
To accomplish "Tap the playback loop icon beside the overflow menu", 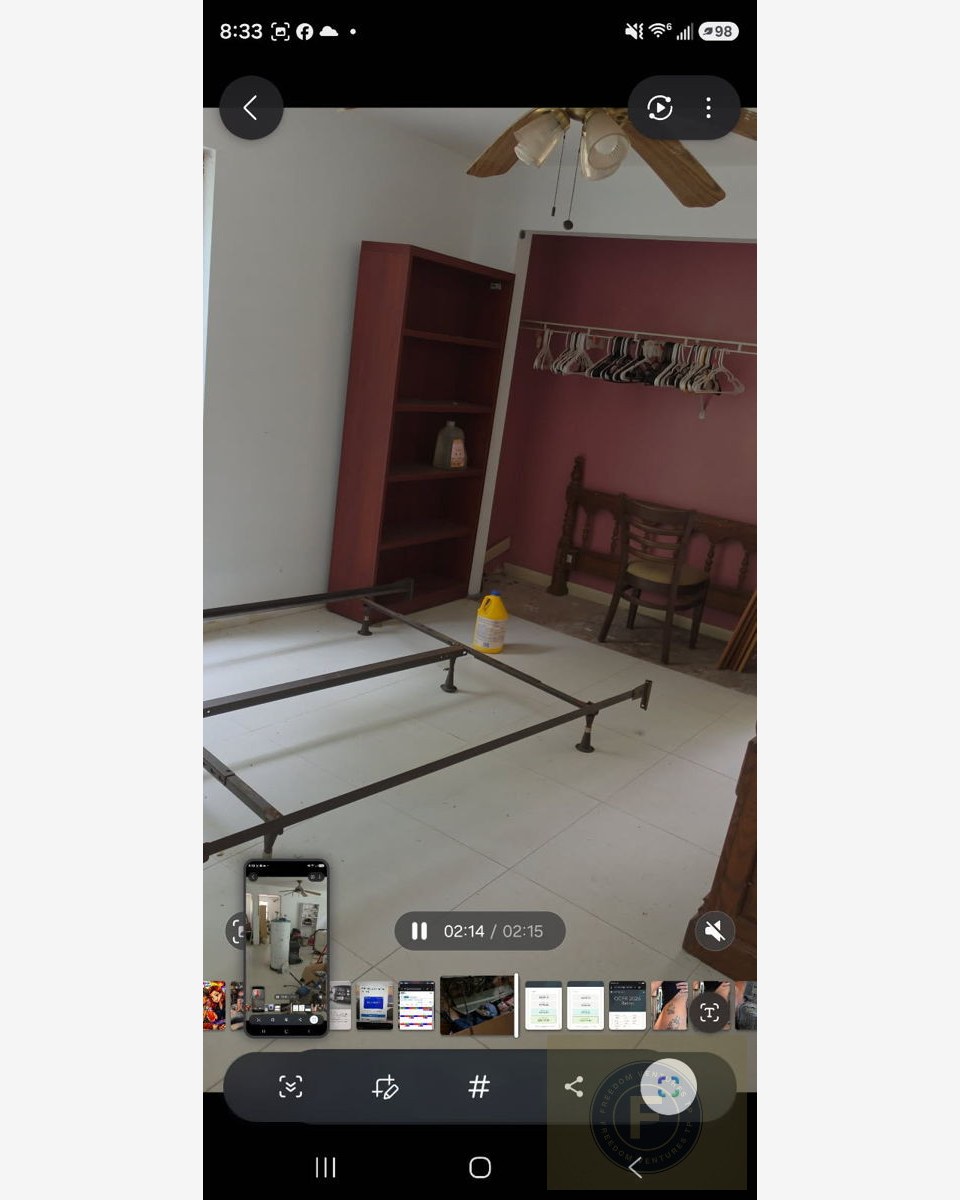I will pos(659,108).
